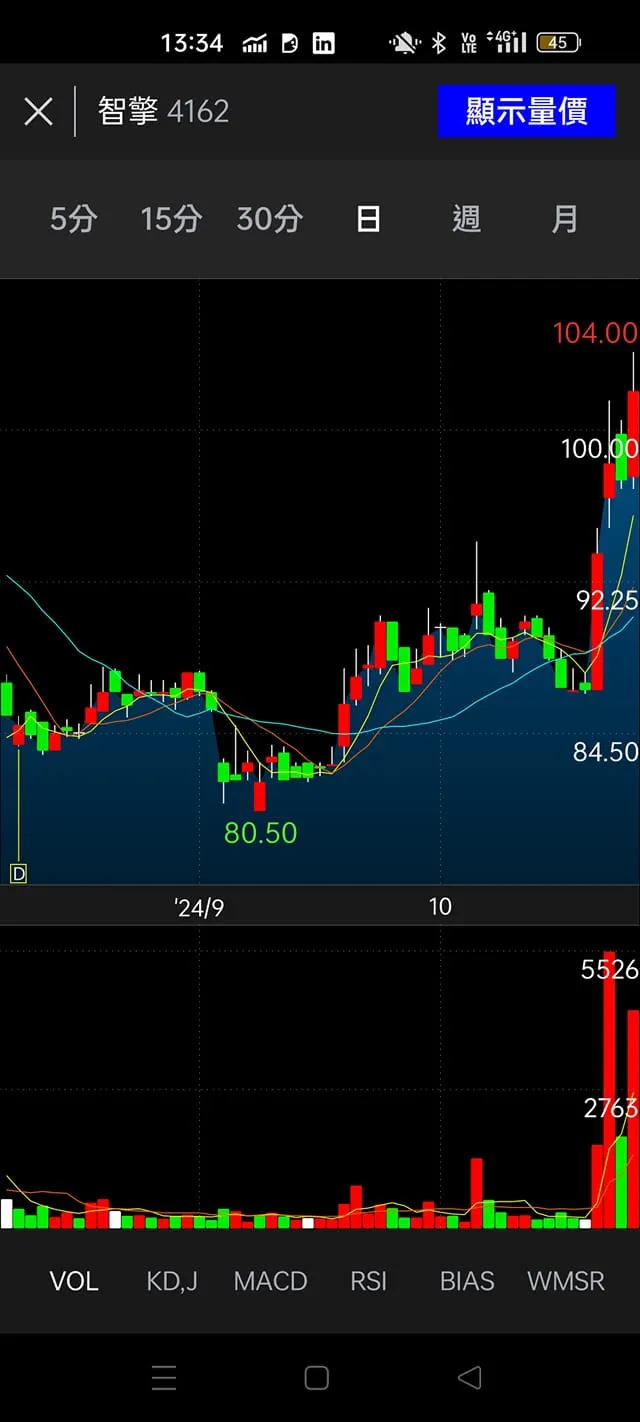Close the 智擎 4162 chart view
The image size is (640, 1422).
(38, 111)
